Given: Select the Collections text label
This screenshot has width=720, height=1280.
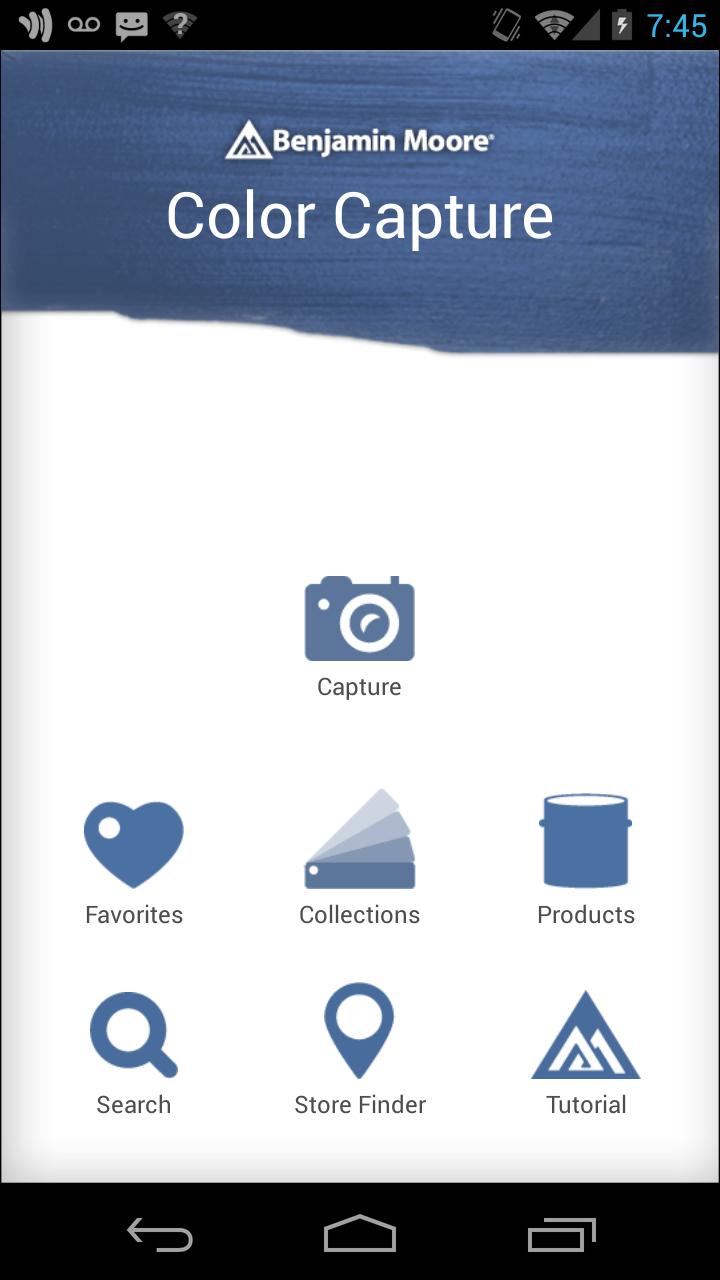Looking at the screenshot, I should point(359,914).
